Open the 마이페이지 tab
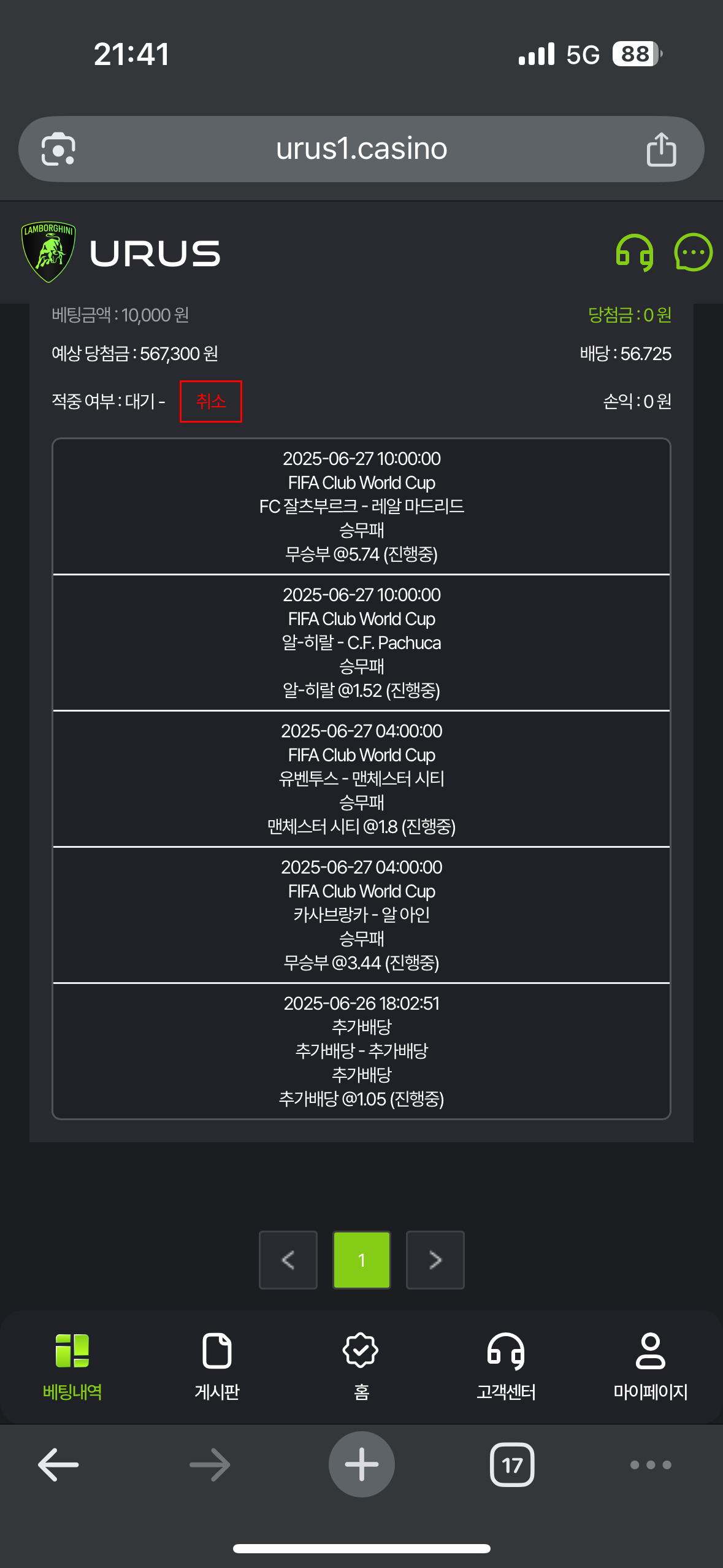The height and width of the screenshot is (1568, 723). coord(651,1367)
